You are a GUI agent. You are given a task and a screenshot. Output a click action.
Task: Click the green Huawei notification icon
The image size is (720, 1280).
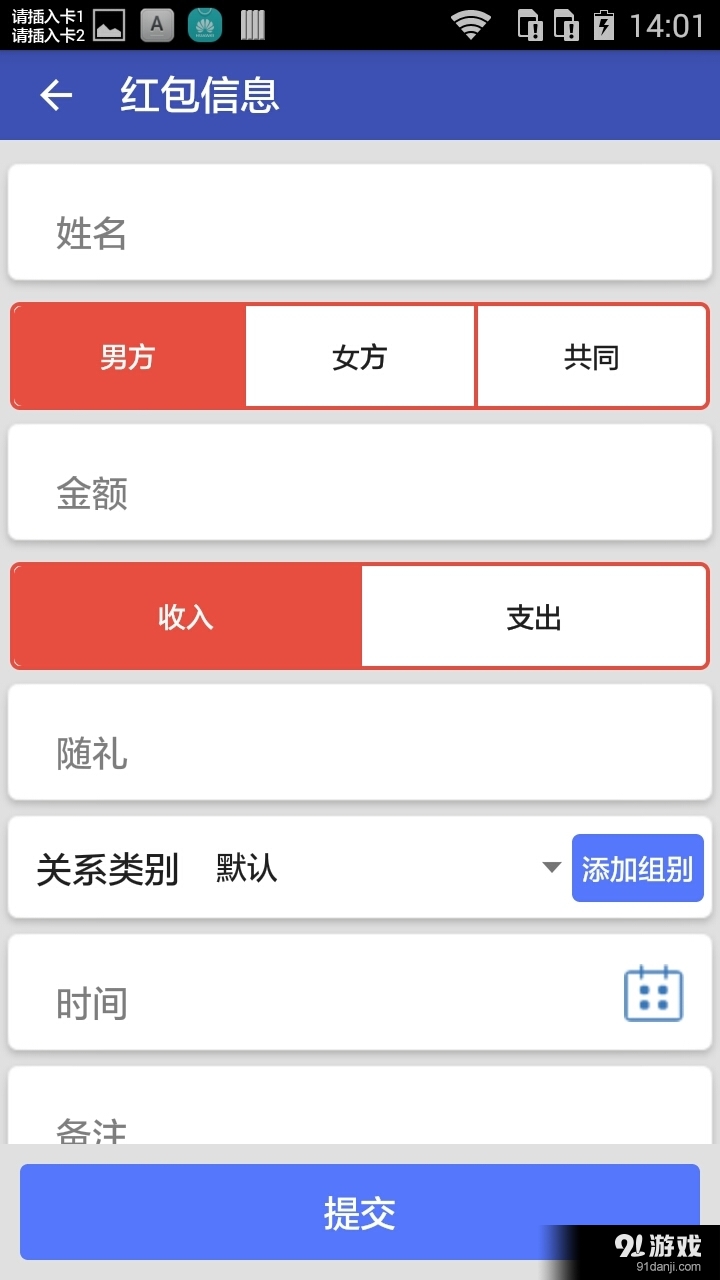click(203, 22)
